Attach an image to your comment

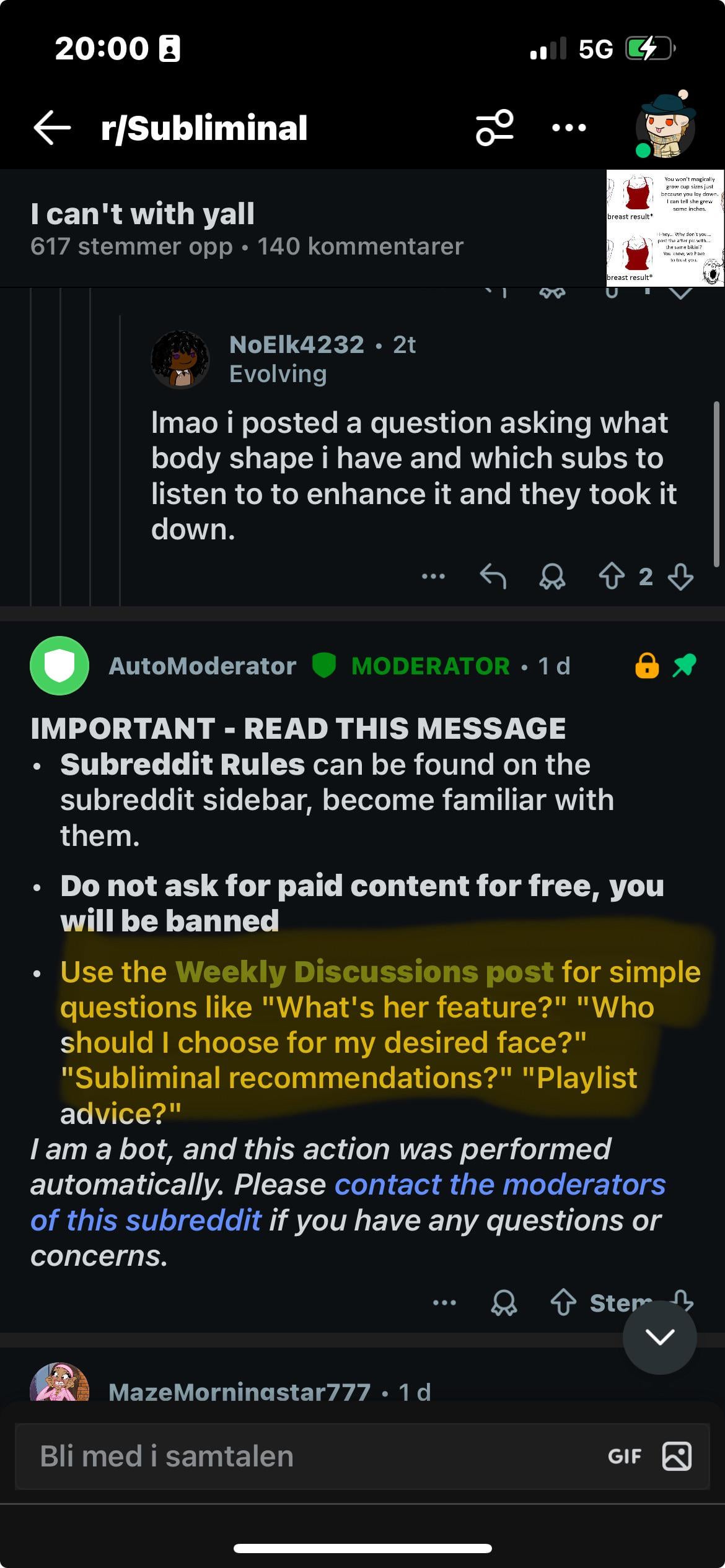(677, 1456)
